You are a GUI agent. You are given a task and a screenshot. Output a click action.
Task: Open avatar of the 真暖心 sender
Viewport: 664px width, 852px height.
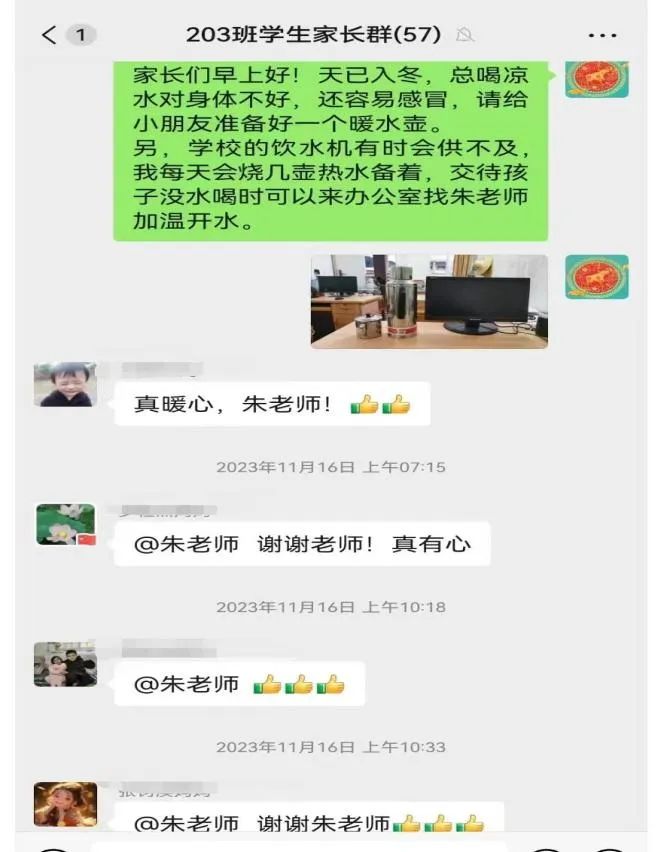66,385
